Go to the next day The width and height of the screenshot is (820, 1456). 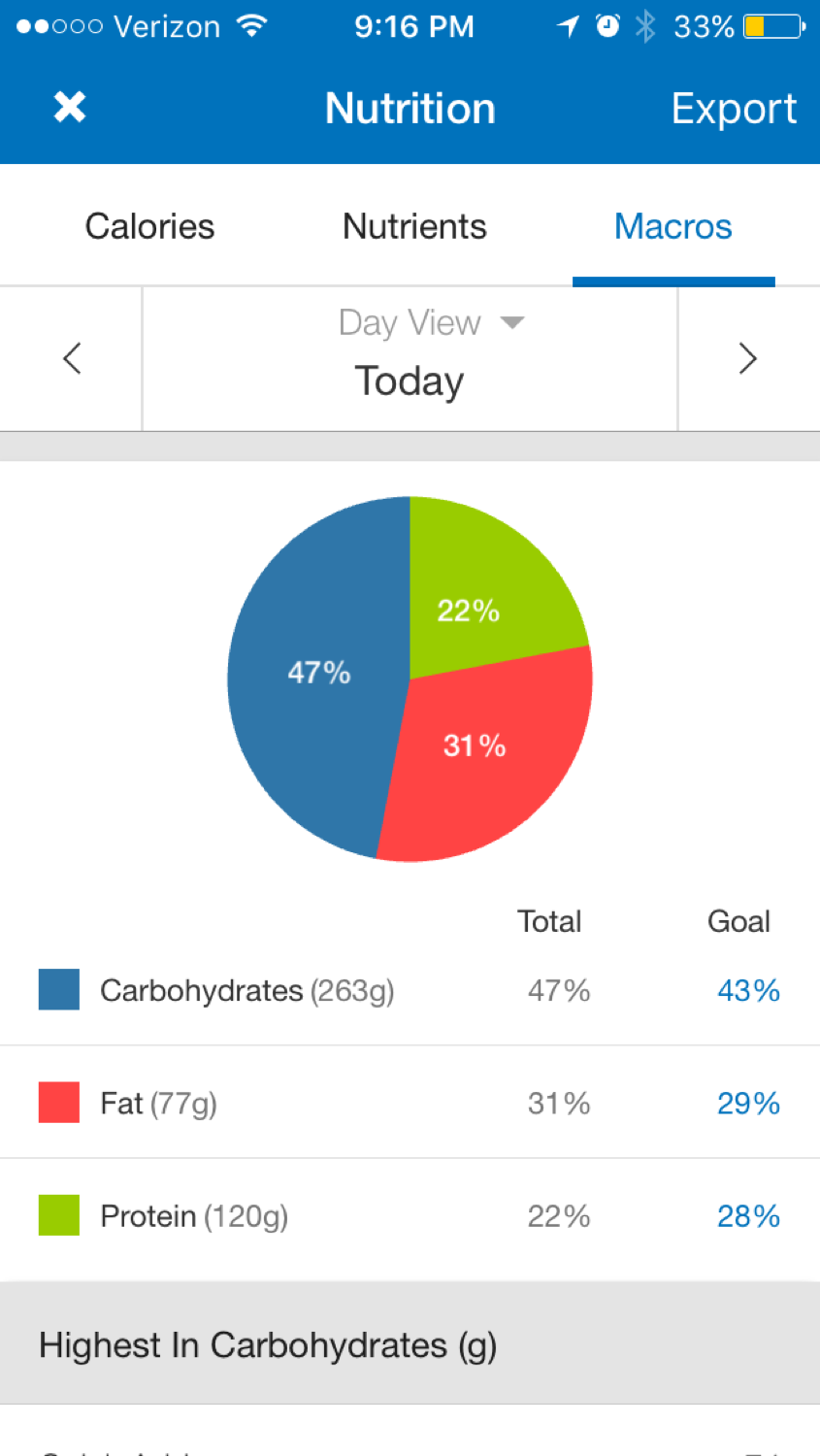[x=747, y=358]
